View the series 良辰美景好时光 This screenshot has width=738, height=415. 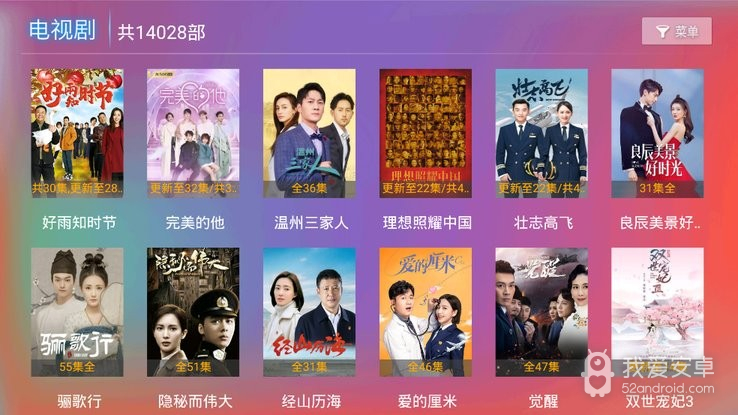tap(657, 133)
